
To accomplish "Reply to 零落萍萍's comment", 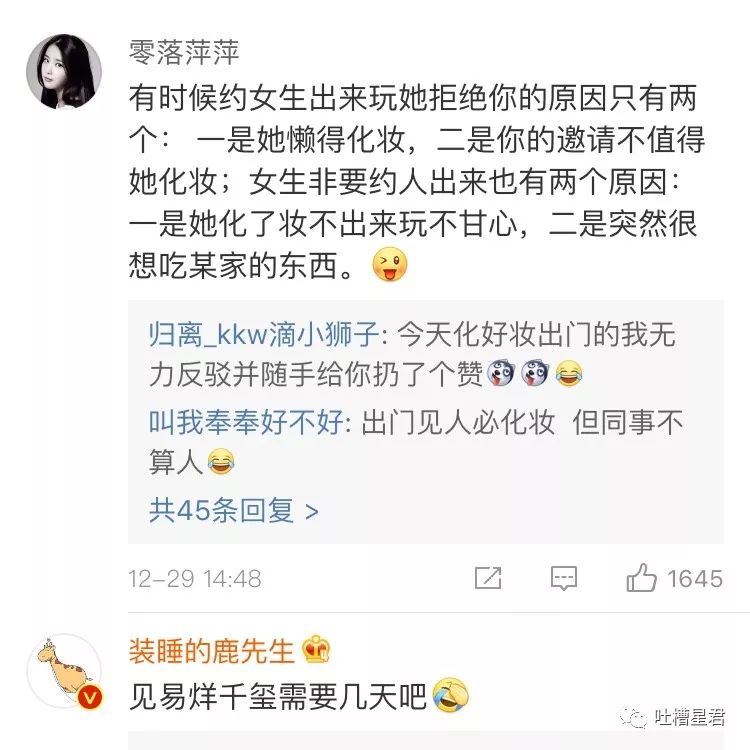I will click(564, 578).
